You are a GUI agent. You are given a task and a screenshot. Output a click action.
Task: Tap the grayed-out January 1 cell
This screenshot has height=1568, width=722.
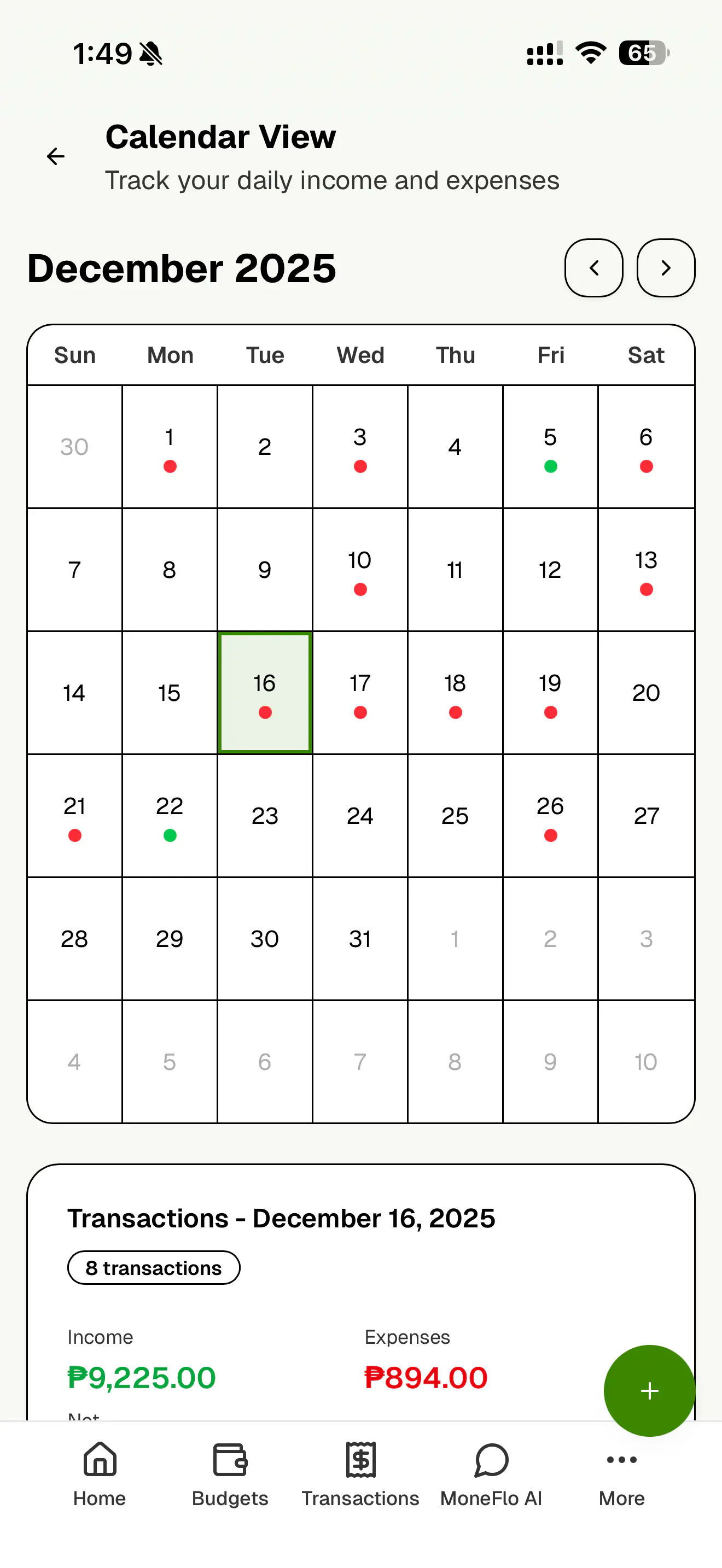[x=455, y=939]
